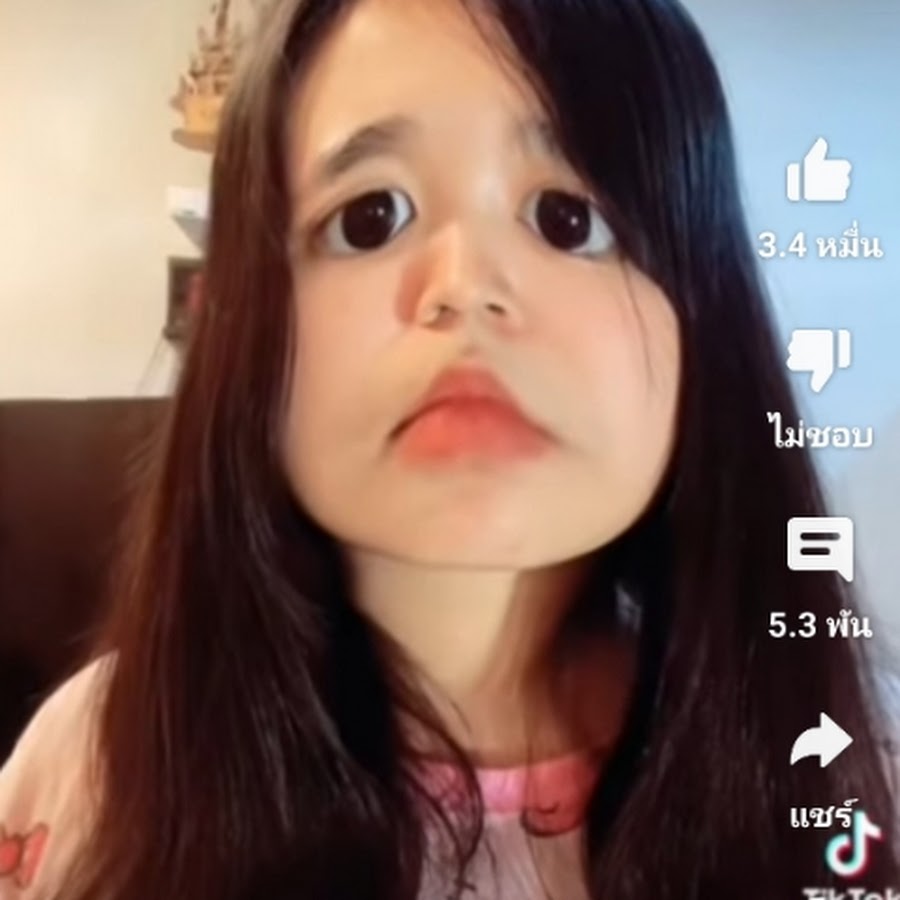Like this short video
The height and width of the screenshot is (900, 900).
pos(819,174)
